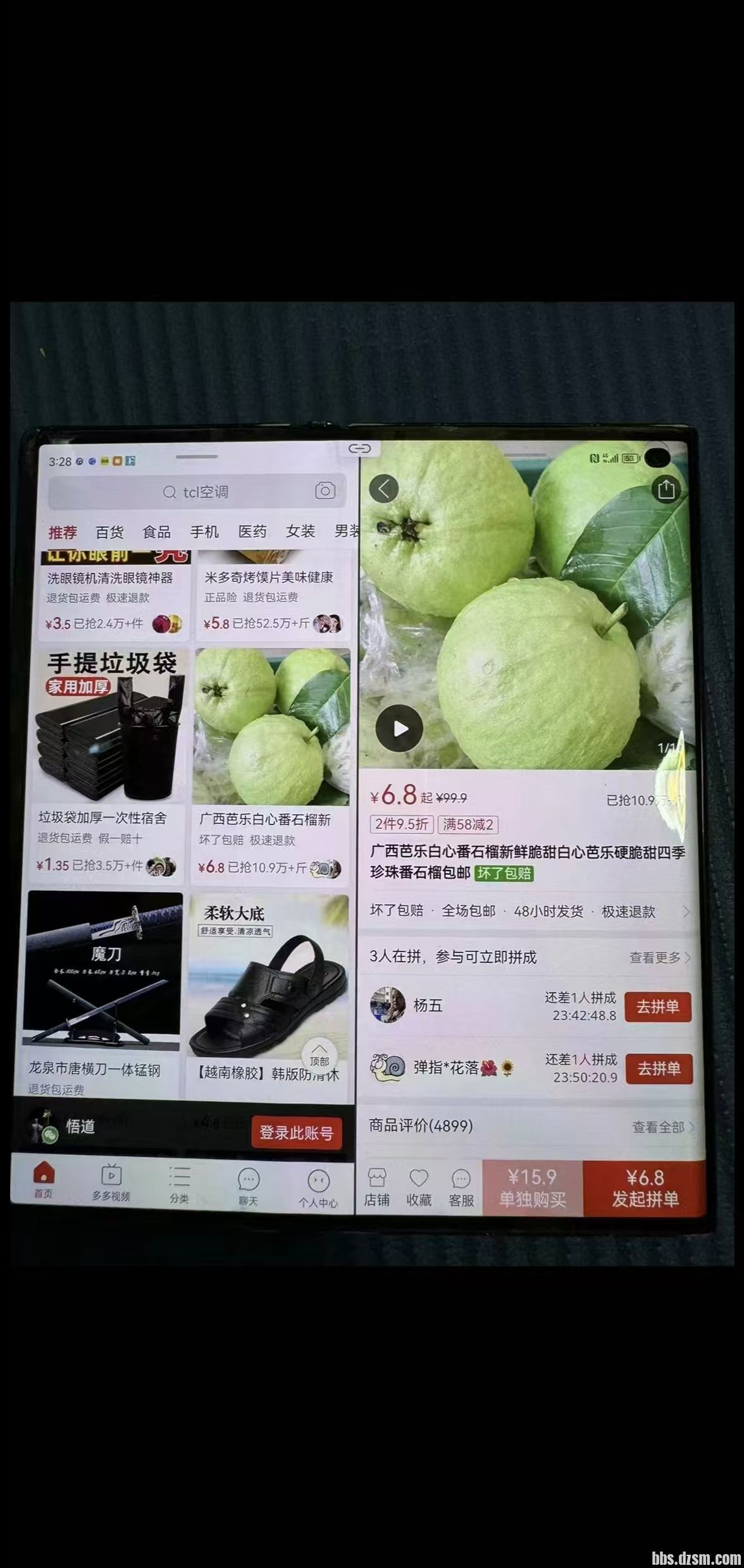Open the 多多视频 tab
Screen dimensions: 744x1568
(111, 1181)
